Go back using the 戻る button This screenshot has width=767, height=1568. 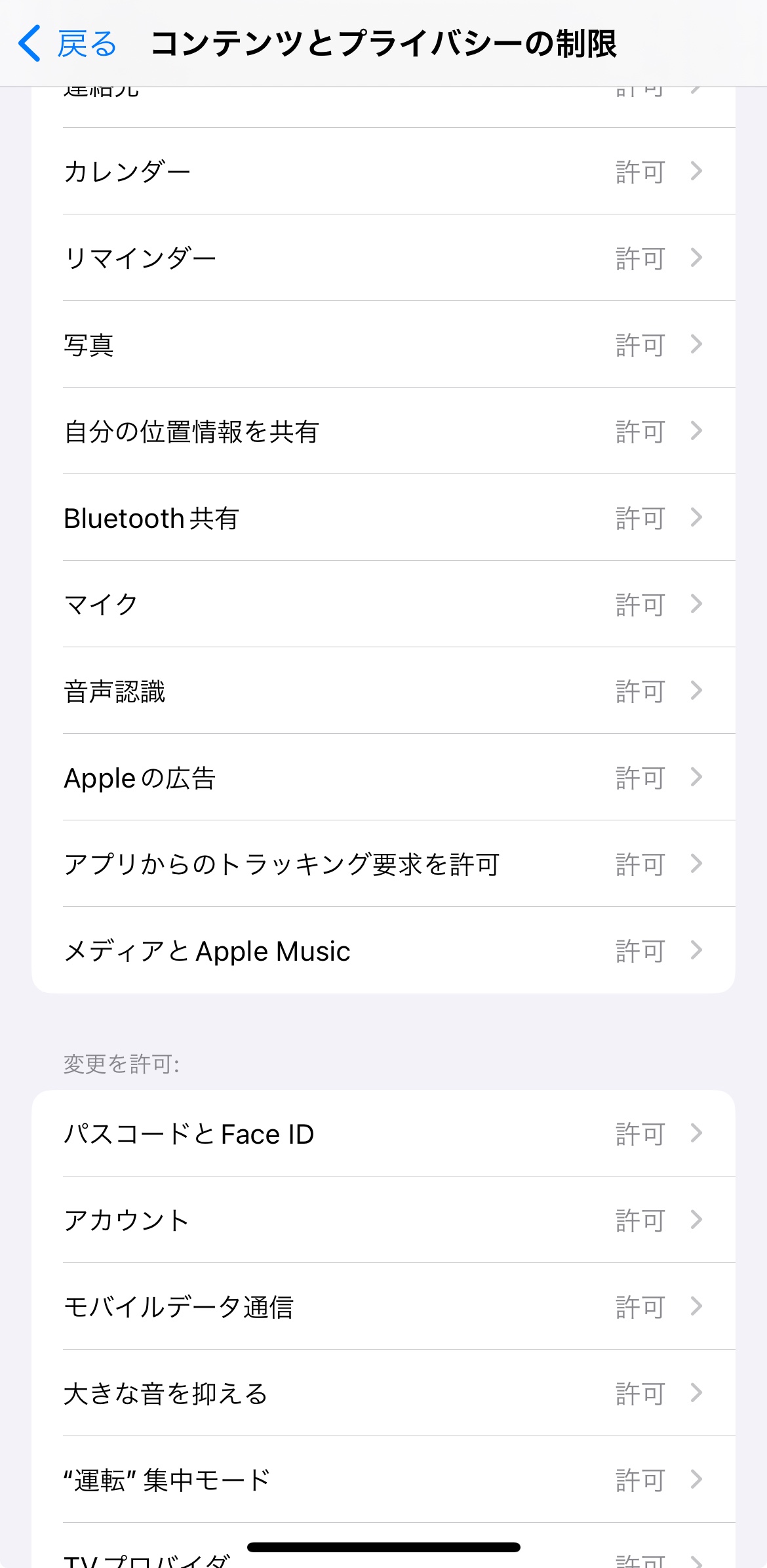tap(68, 44)
